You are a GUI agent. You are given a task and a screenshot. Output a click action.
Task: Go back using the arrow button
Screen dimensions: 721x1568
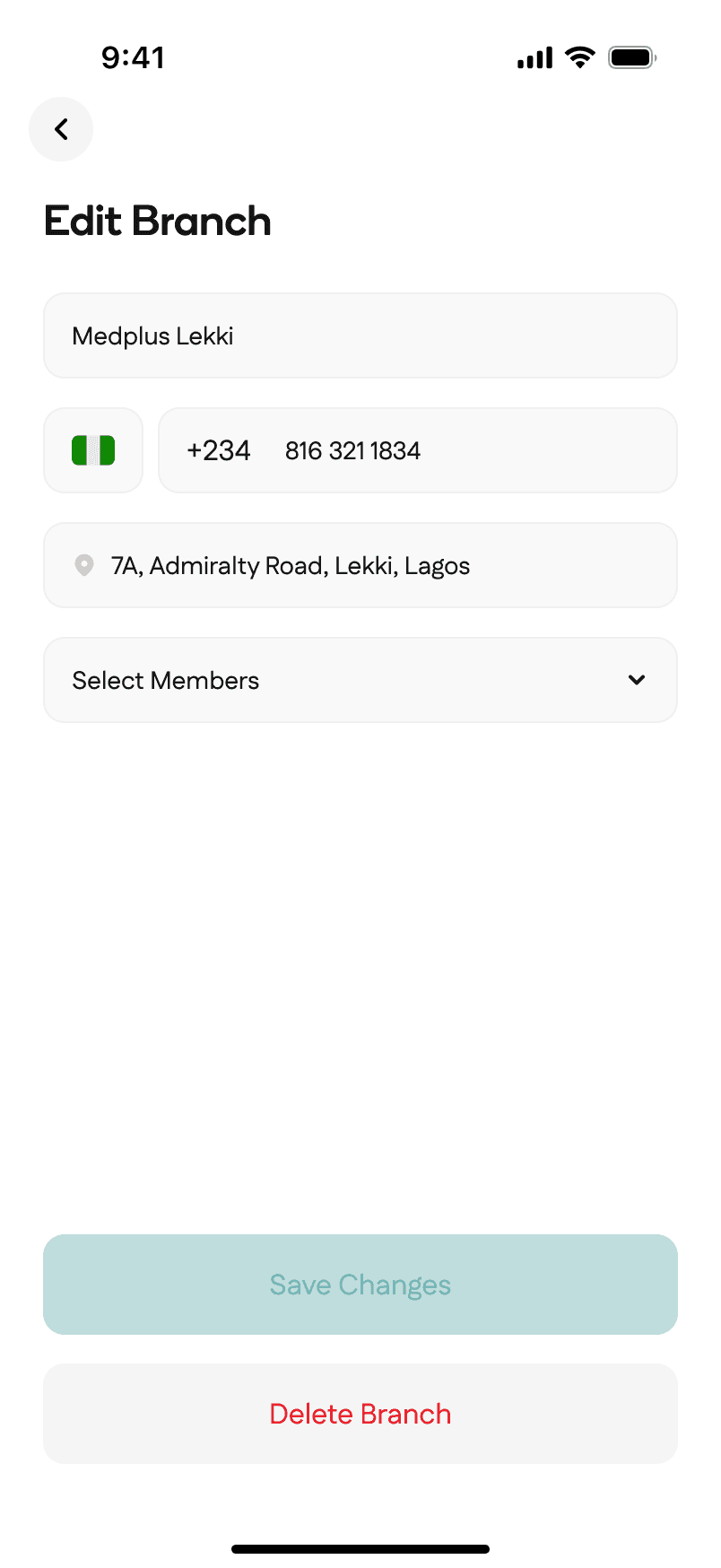[x=61, y=129]
